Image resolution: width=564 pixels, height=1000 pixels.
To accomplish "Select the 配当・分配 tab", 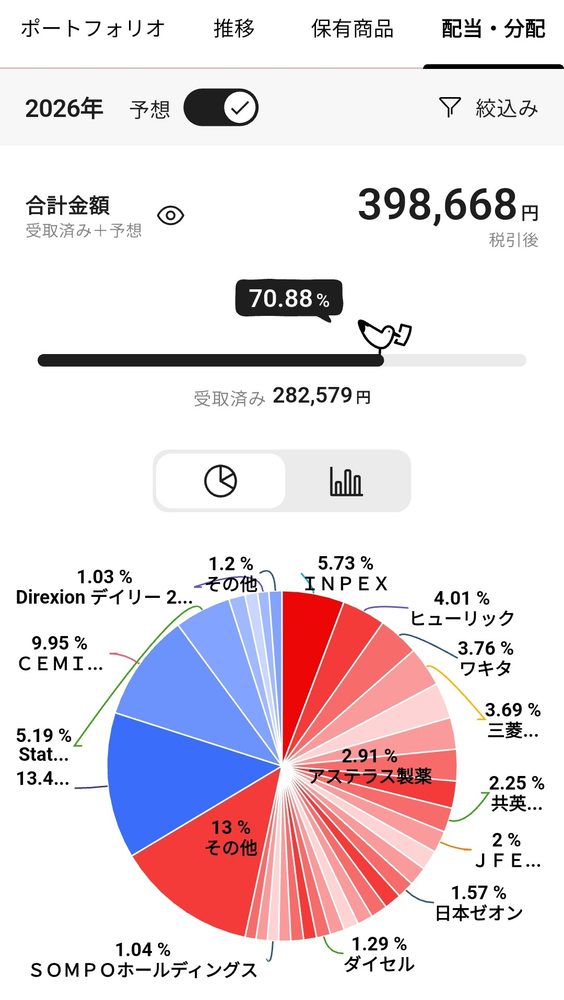I will [x=493, y=29].
